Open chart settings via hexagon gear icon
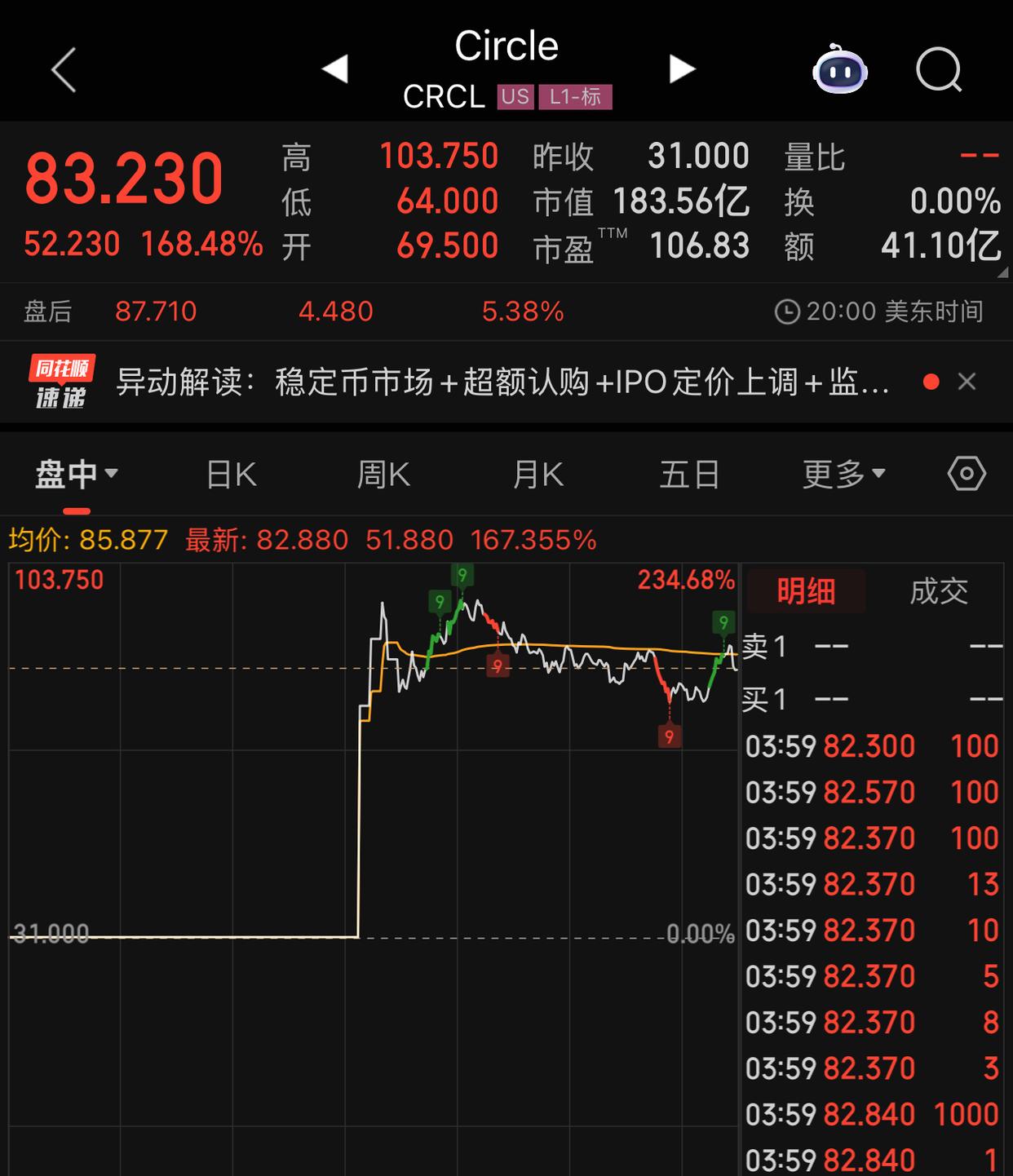This screenshot has height=1176, width=1013. (967, 473)
